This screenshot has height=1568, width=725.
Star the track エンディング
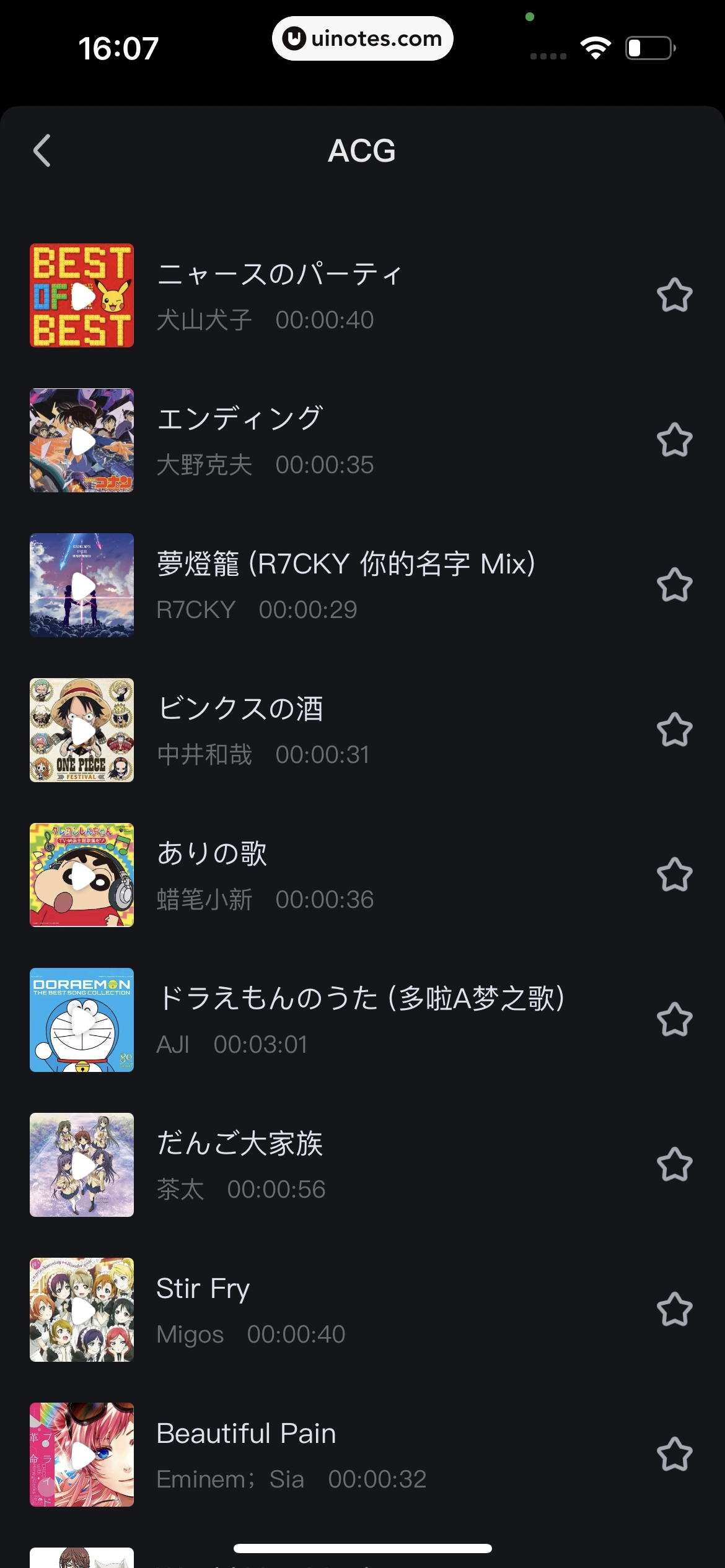click(x=674, y=440)
